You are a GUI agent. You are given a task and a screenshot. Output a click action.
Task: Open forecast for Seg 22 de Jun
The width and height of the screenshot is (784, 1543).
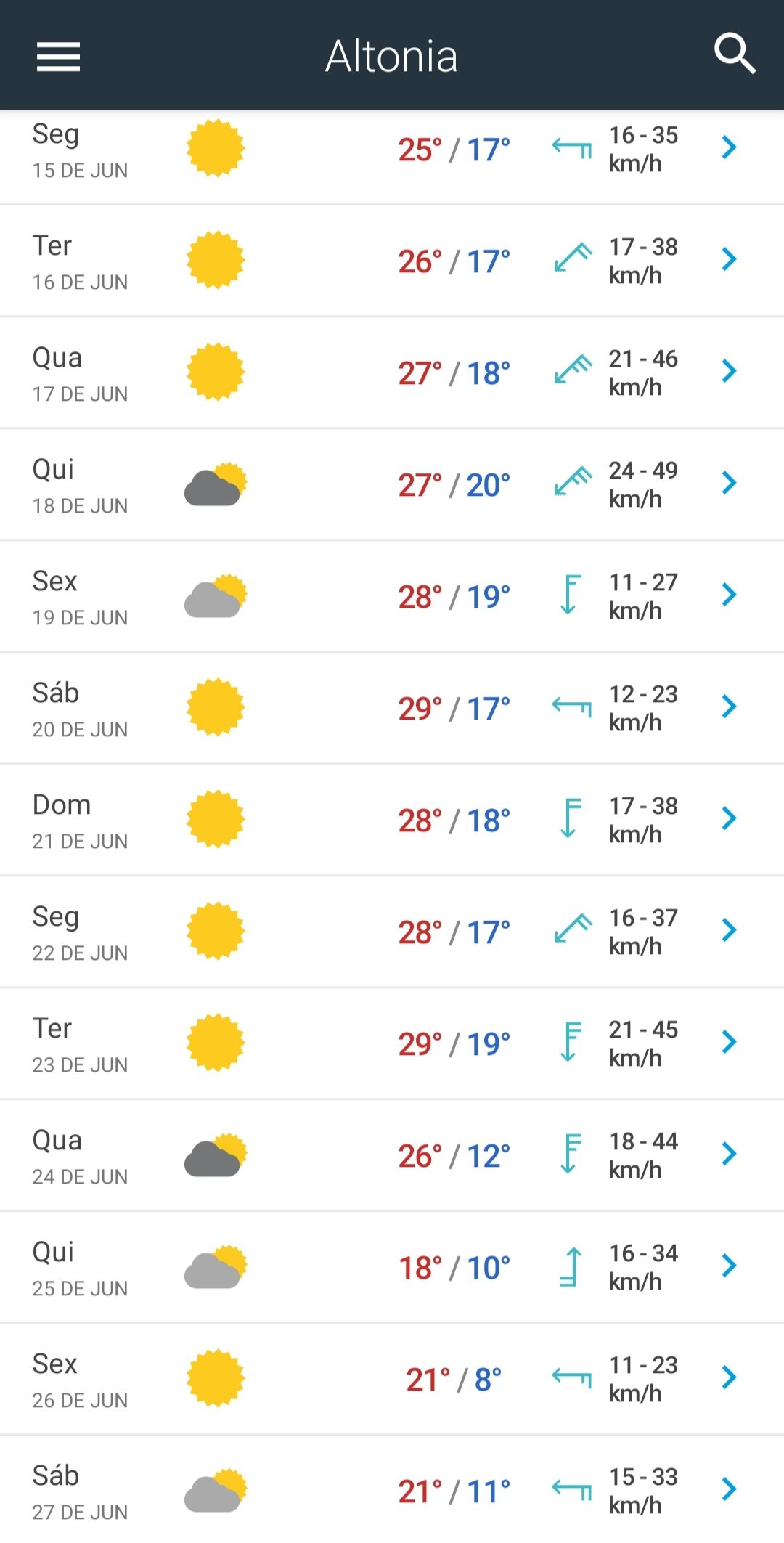[392, 932]
